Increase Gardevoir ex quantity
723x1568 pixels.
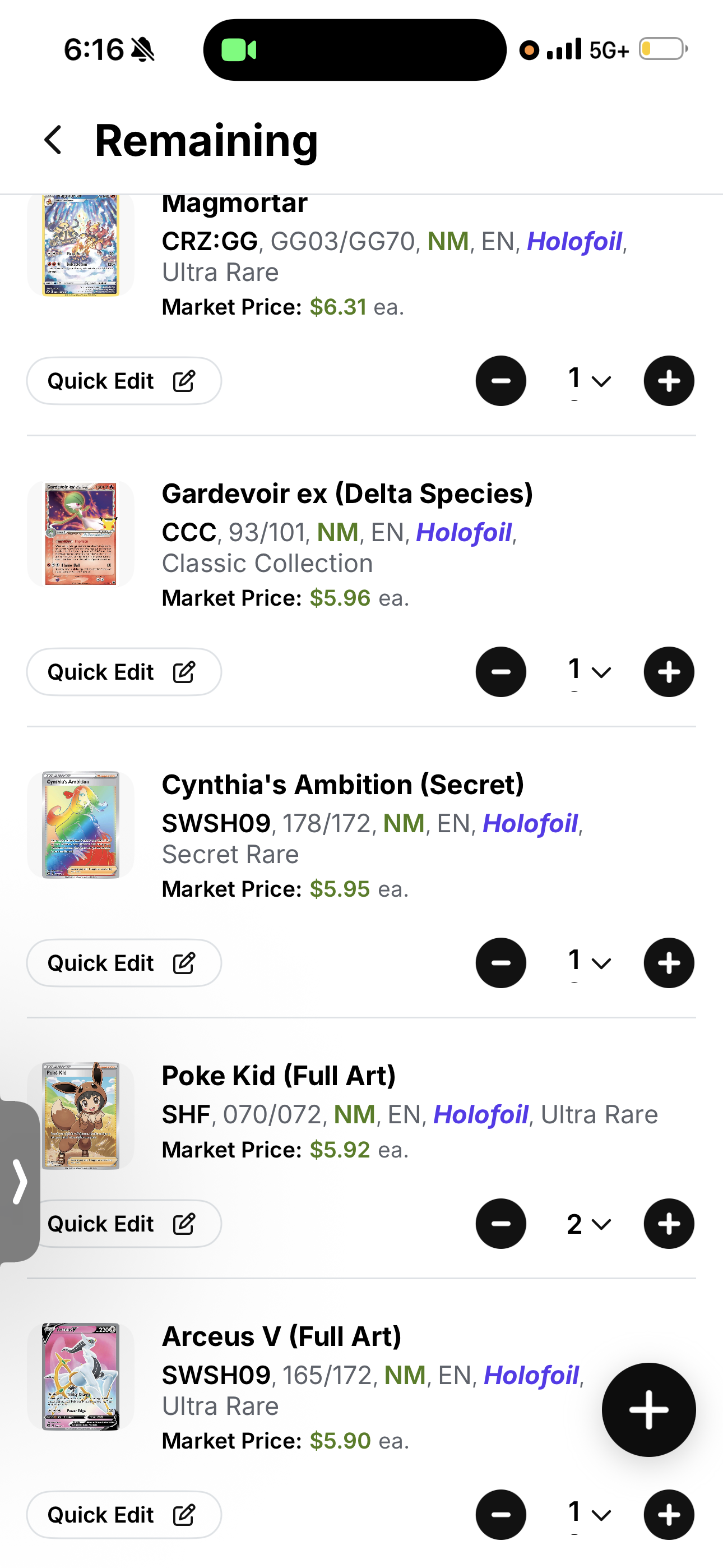click(x=668, y=672)
